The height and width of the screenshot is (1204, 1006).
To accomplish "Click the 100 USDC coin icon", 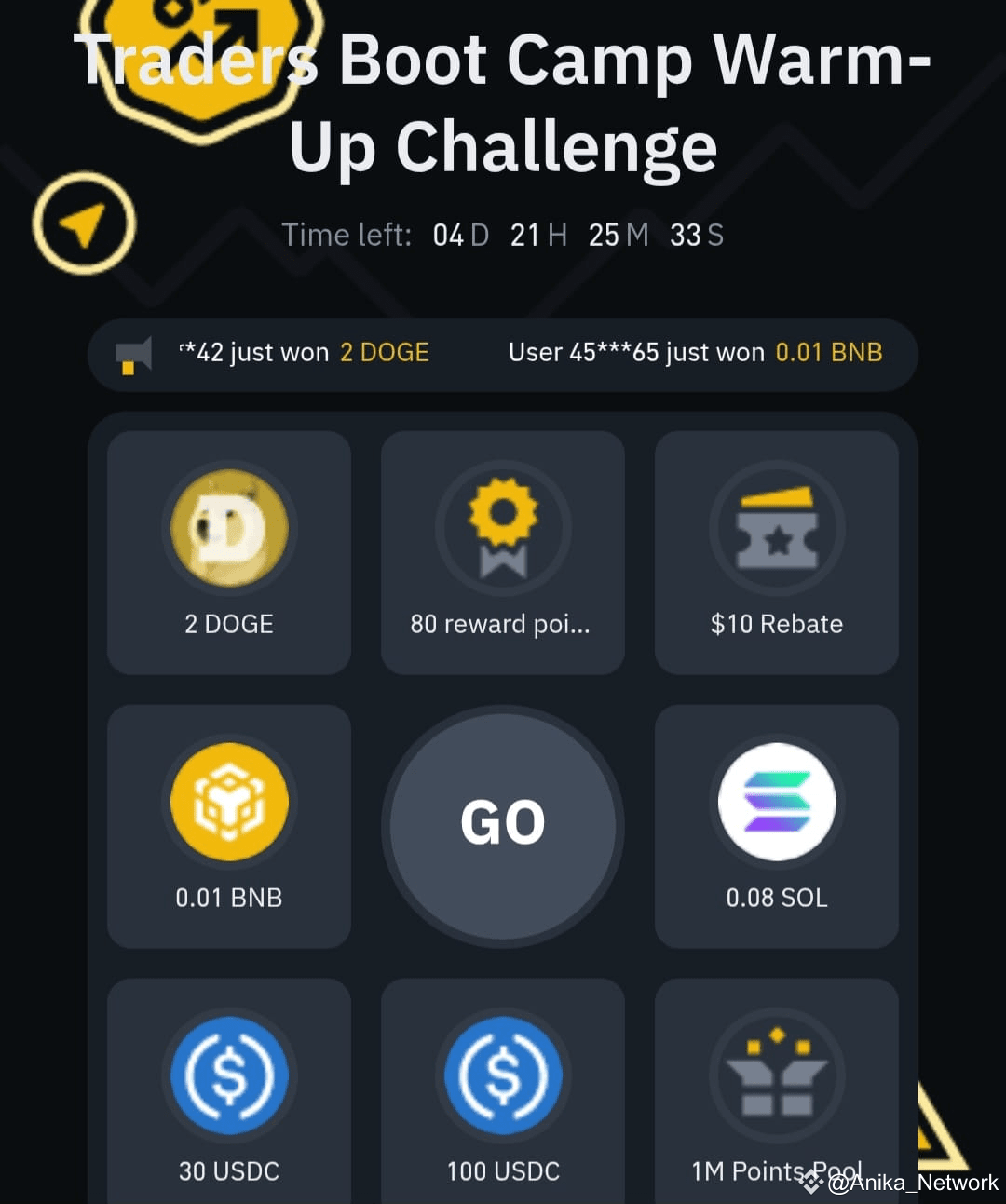I will (502, 1075).
